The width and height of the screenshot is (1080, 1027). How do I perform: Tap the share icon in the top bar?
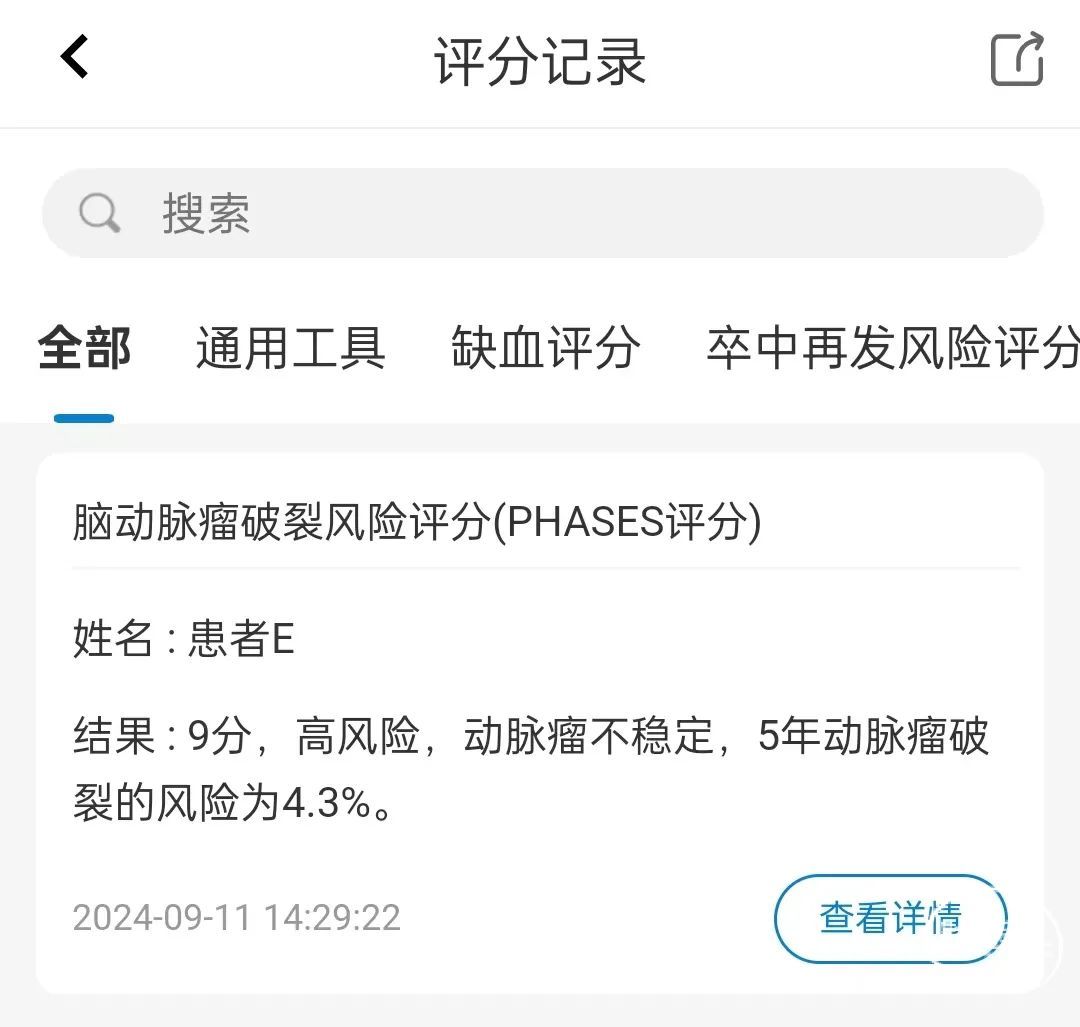1017,59
